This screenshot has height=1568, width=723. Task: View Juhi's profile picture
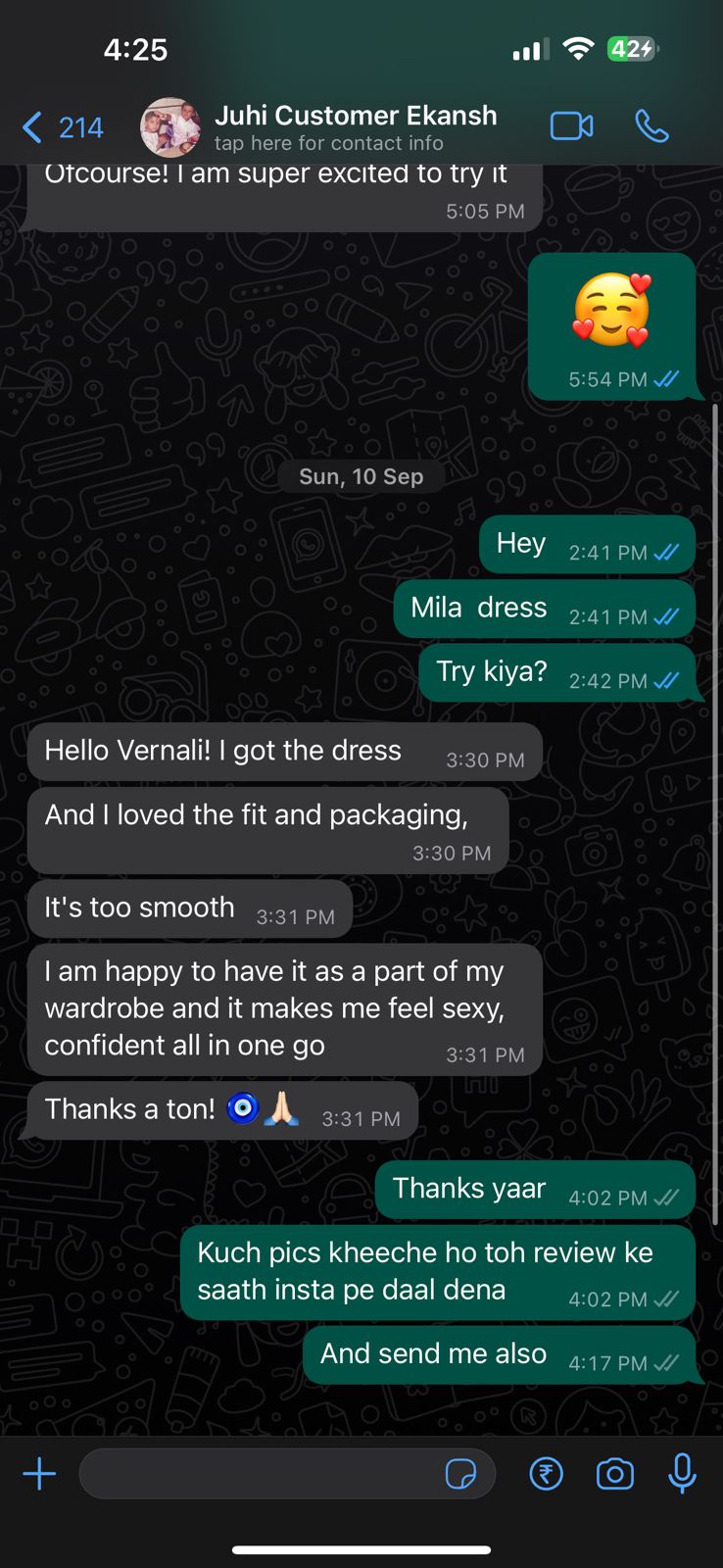coord(170,127)
